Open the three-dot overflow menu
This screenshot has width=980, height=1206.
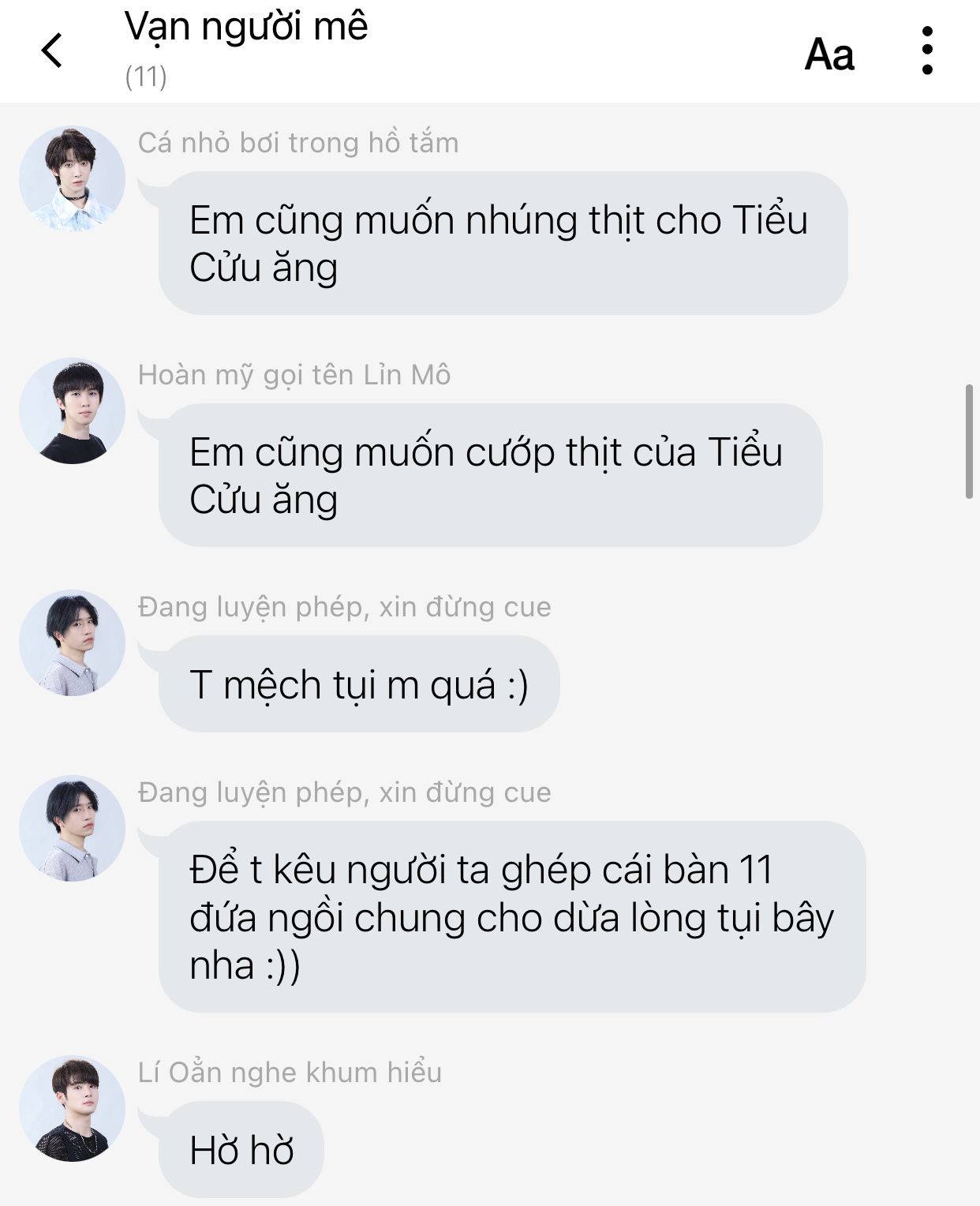(x=927, y=51)
